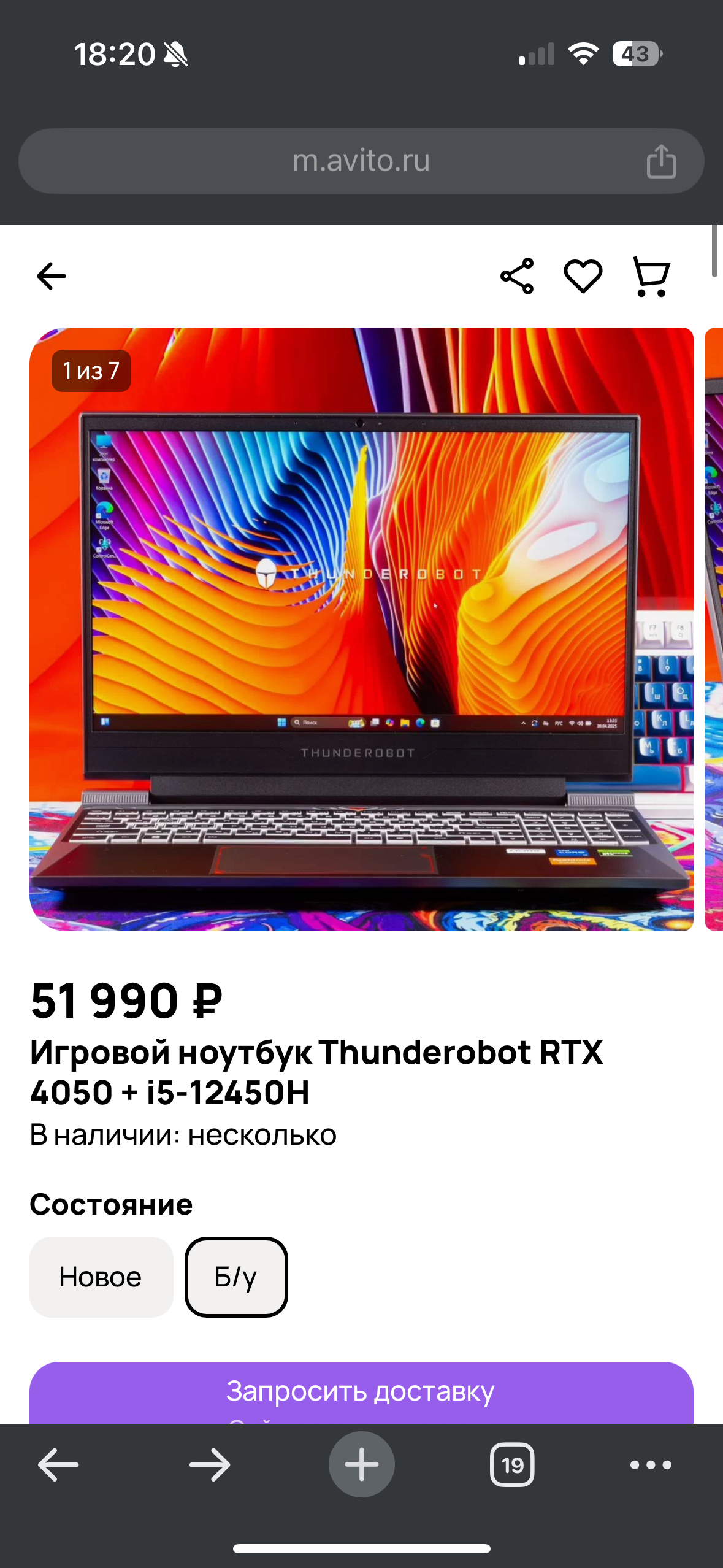The width and height of the screenshot is (723, 1568).
Task: Share this Thunderobot laptop listing
Action: point(517,276)
